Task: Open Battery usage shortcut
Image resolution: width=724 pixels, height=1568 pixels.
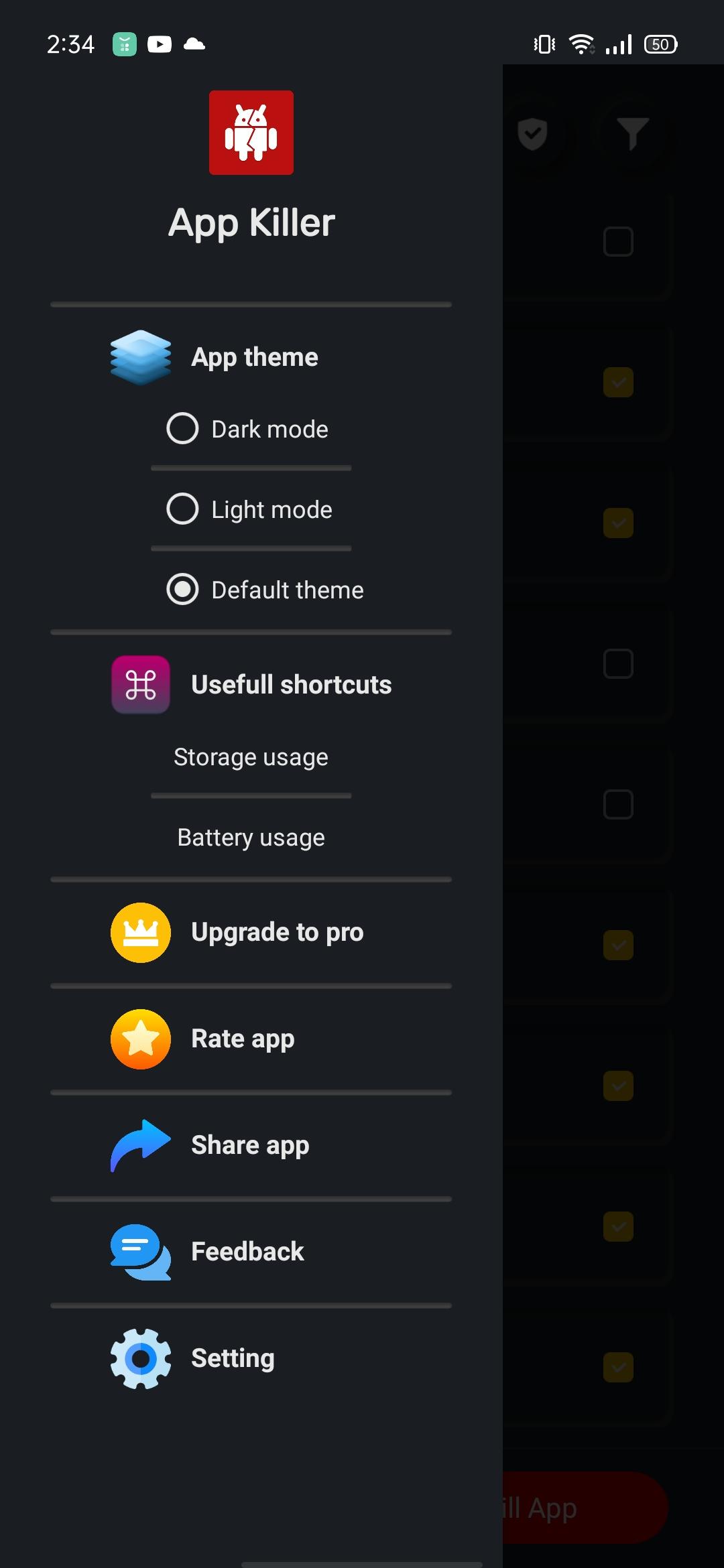Action: 251,838
